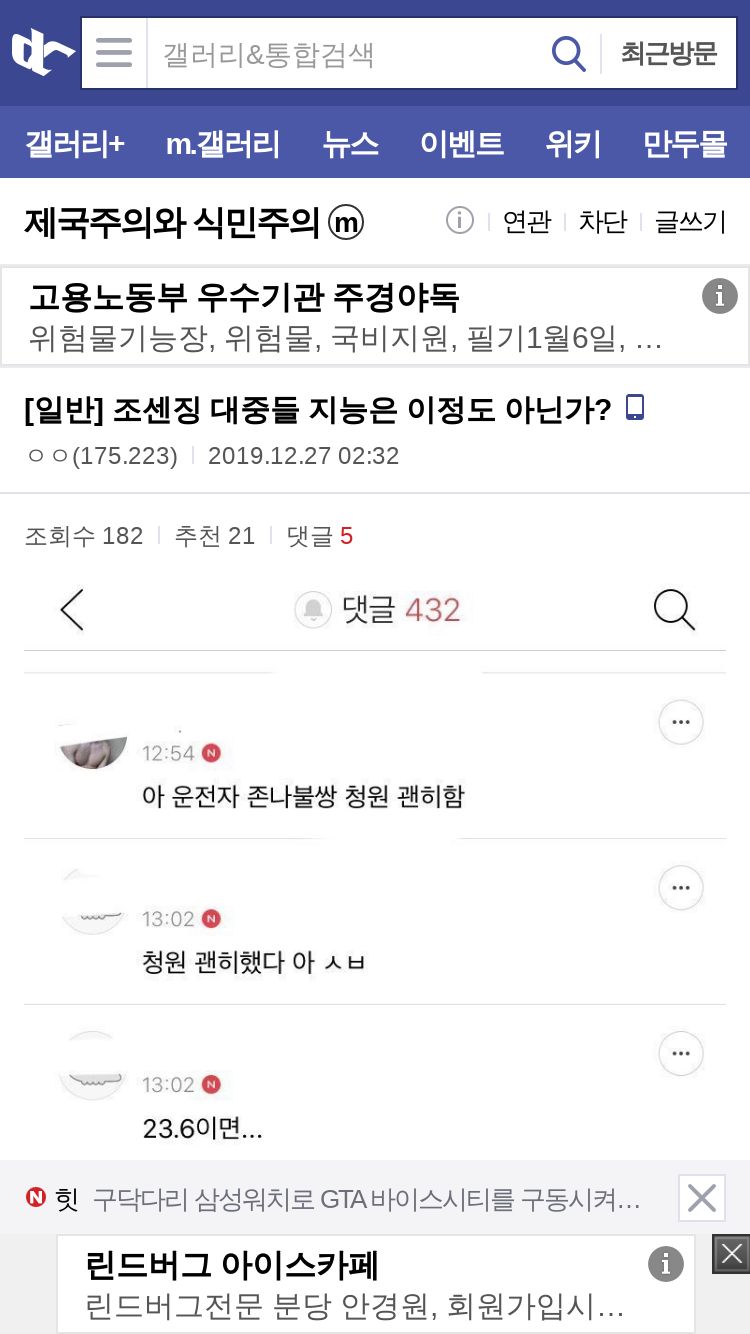The width and height of the screenshot is (750, 1334).
Task: Open the 뉴스 tab
Action: tap(351, 144)
